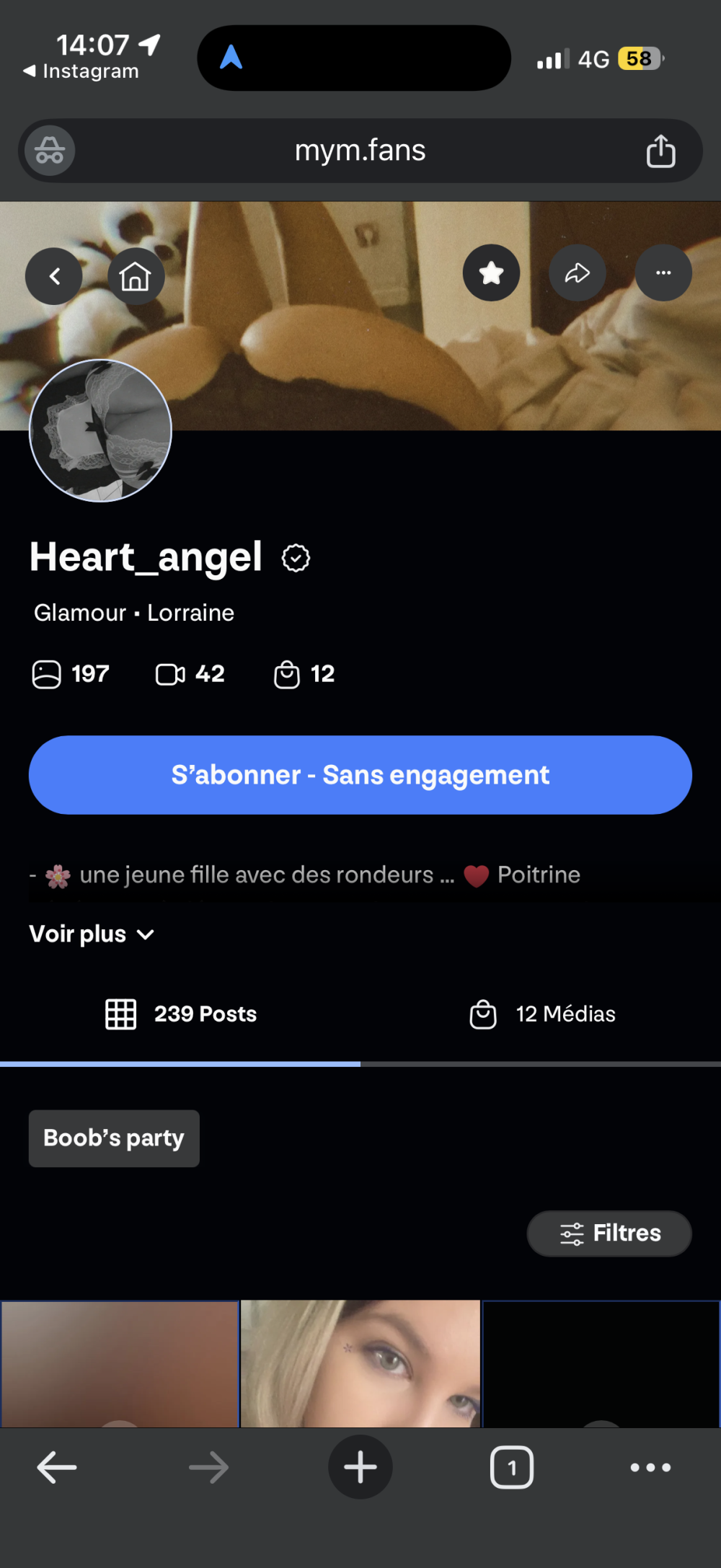The image size is (721, 1568).
Task: Open the mym.fans address bar
Action: (360, 151)
